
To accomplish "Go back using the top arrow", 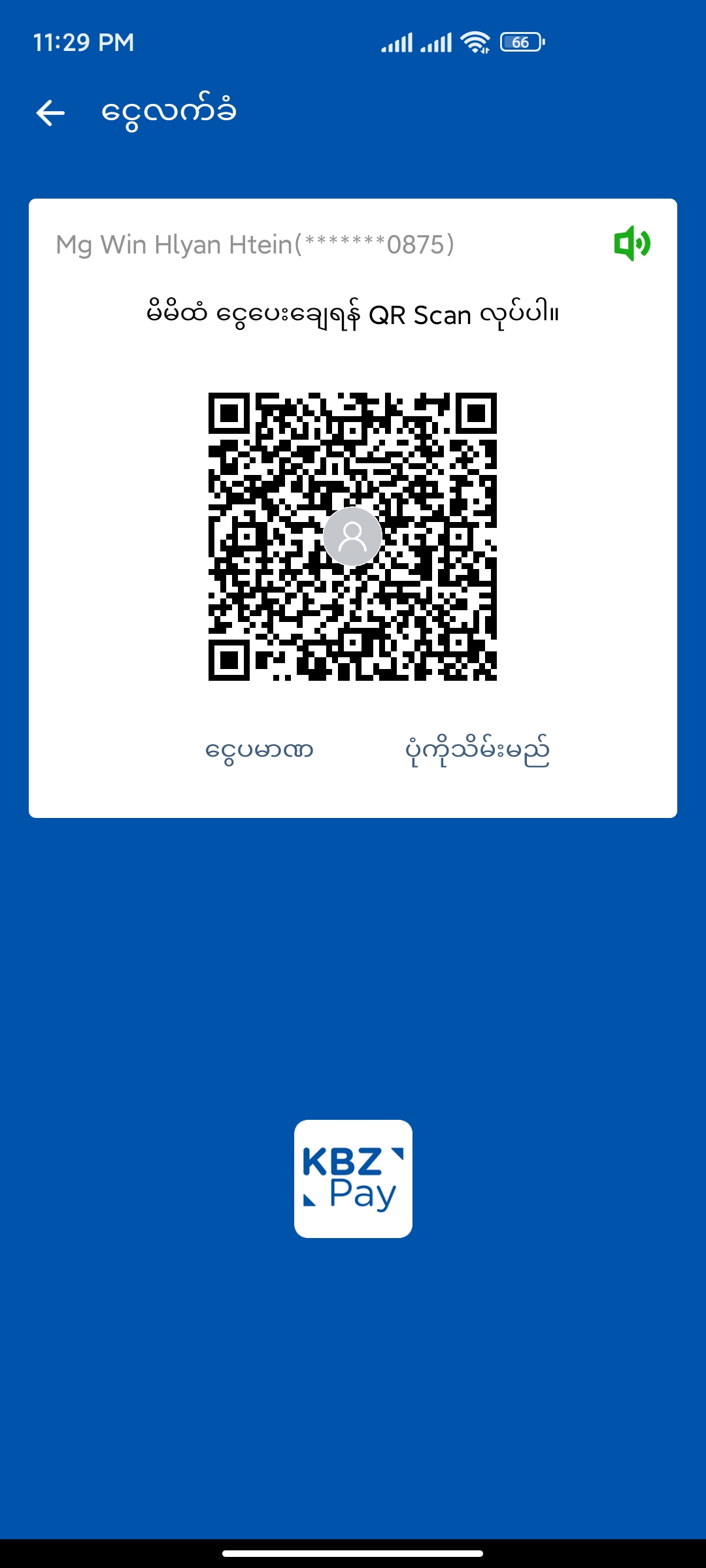I will pos(50,112).
